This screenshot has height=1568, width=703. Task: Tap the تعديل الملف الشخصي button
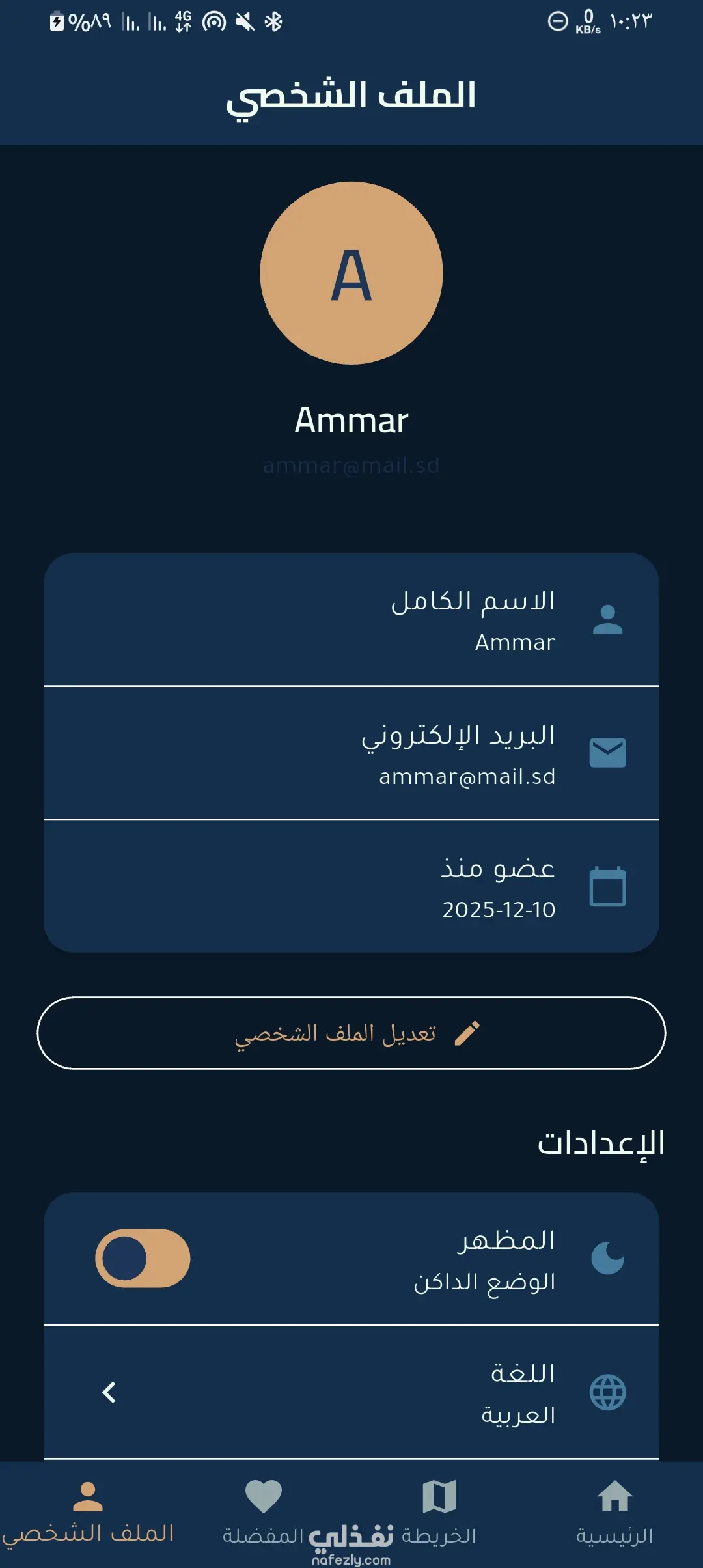click(351, 1033)
